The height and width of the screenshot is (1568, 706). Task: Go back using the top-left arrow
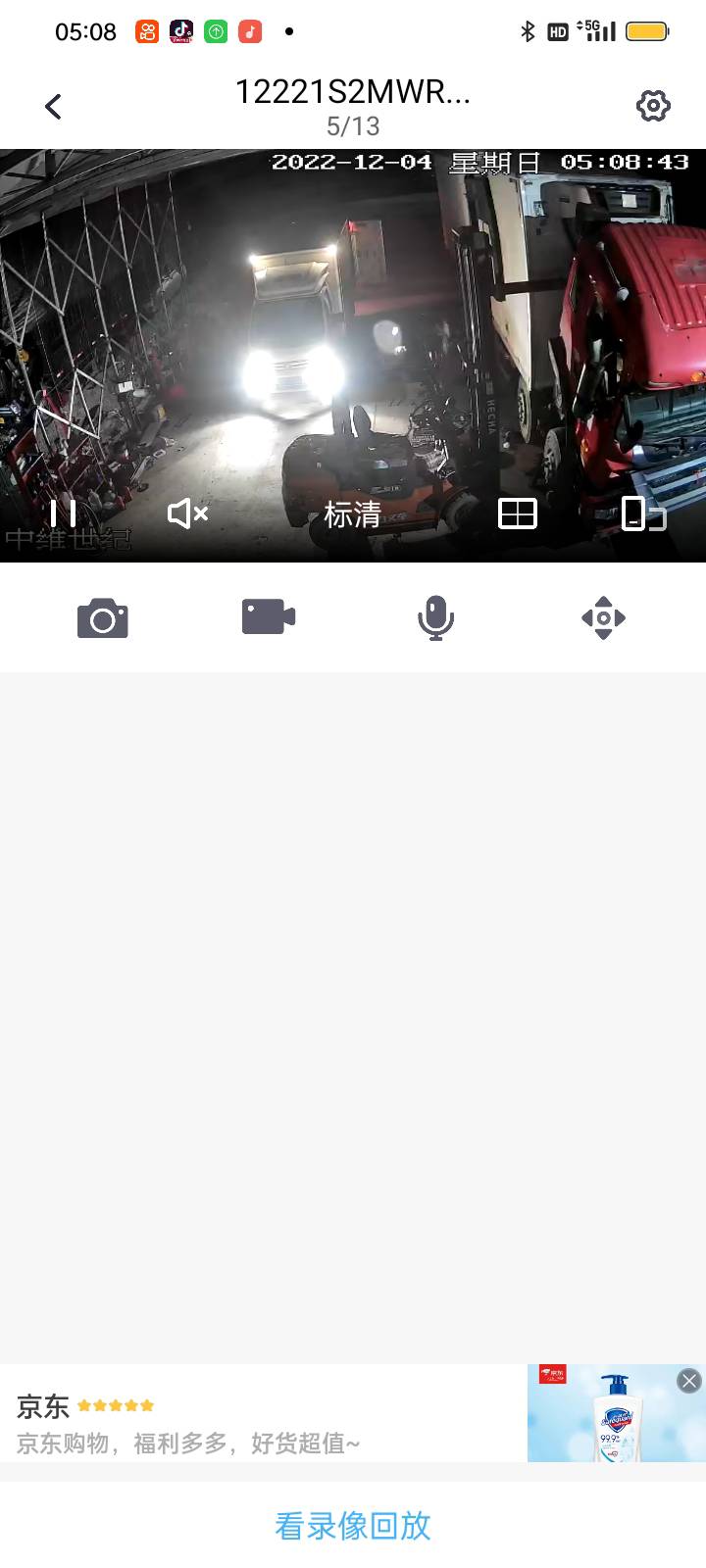(54, 106)
